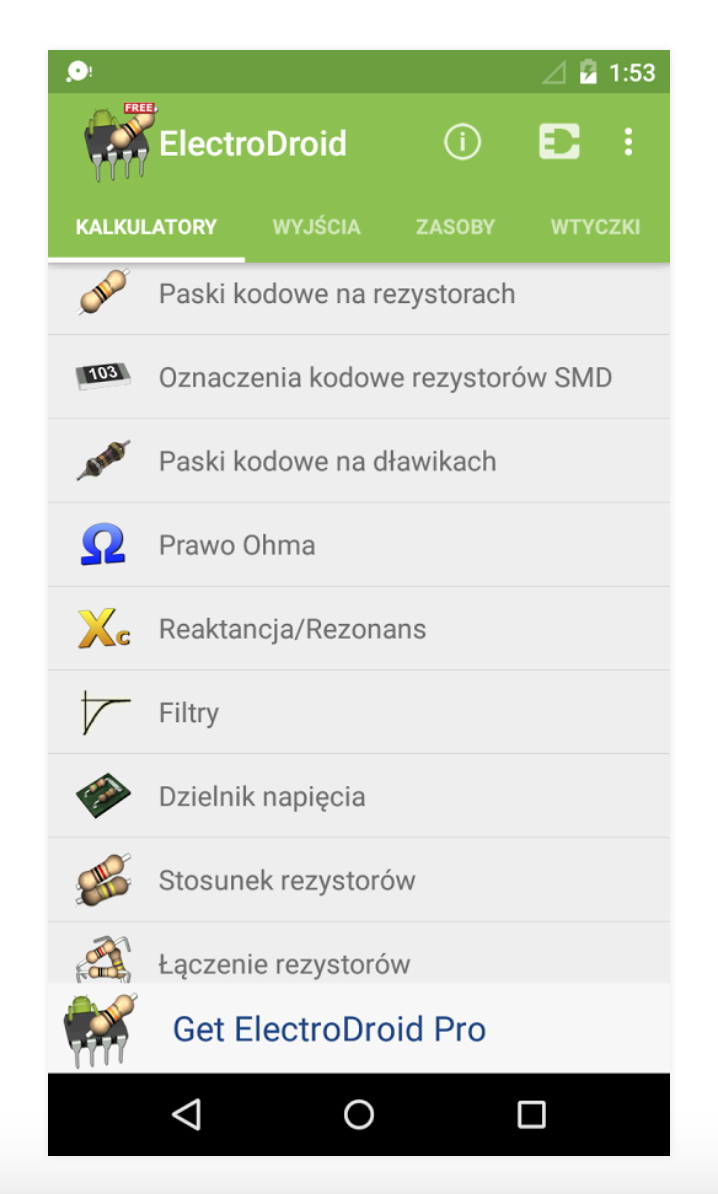Select the Kalkulatory tab
This screenshot has height=1194, width=718.
(x=146, y=227)
